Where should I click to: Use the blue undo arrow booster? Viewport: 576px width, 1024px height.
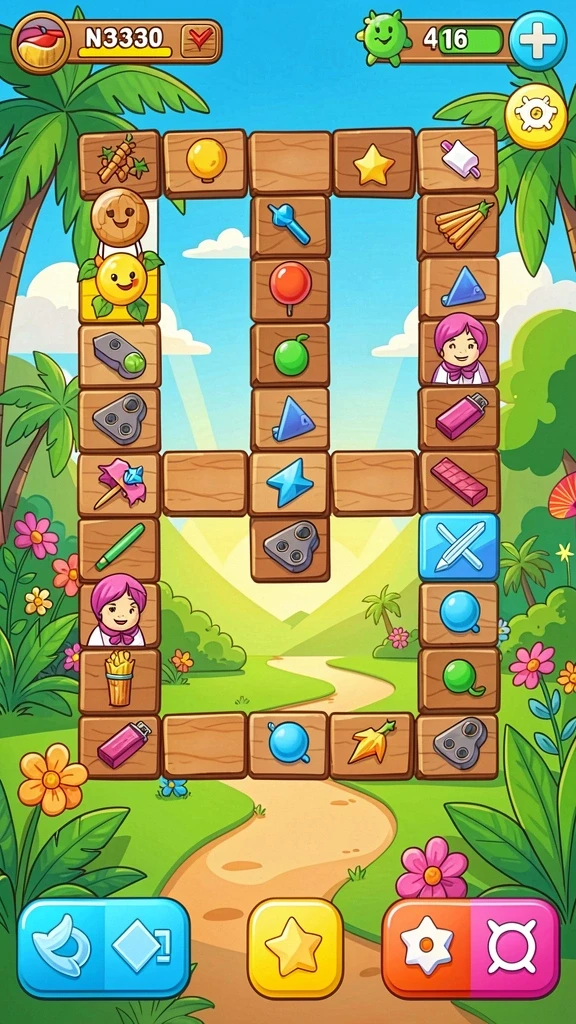[x=62, y=947]
